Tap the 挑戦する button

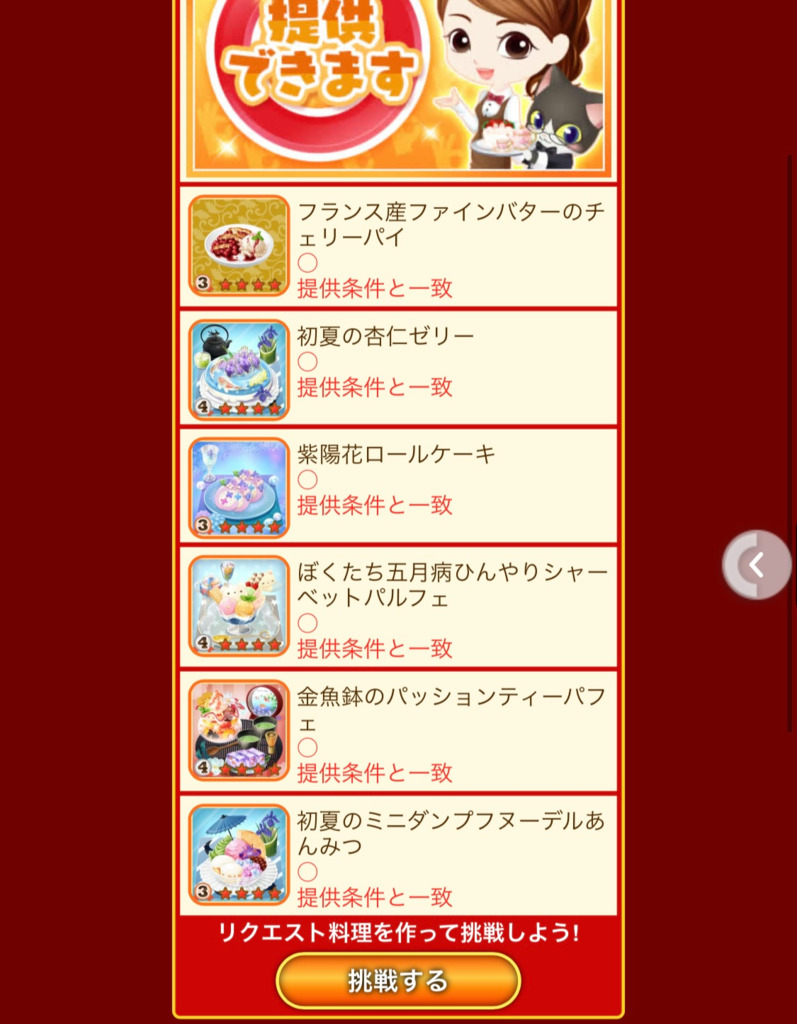398,980
